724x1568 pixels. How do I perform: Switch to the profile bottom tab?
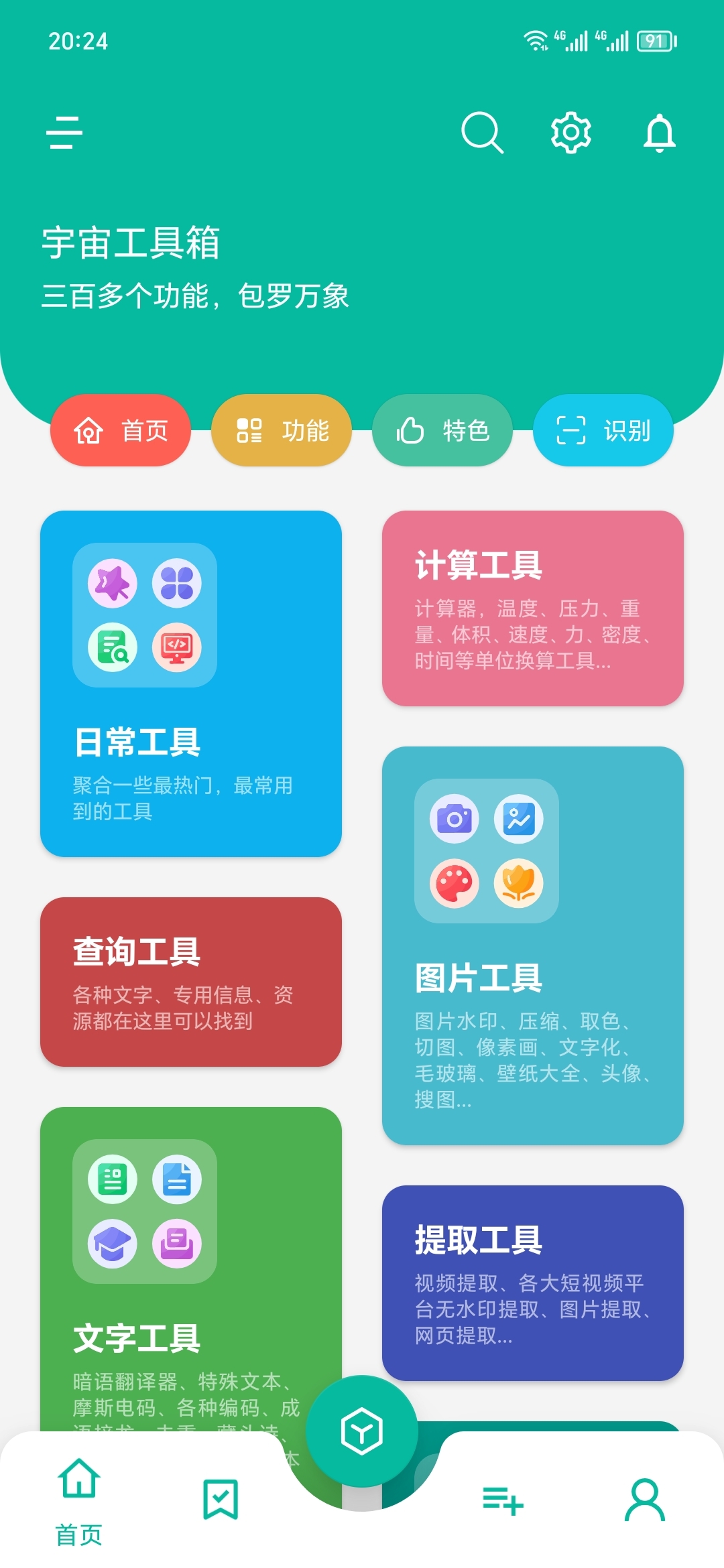[x=645, y=1500]
